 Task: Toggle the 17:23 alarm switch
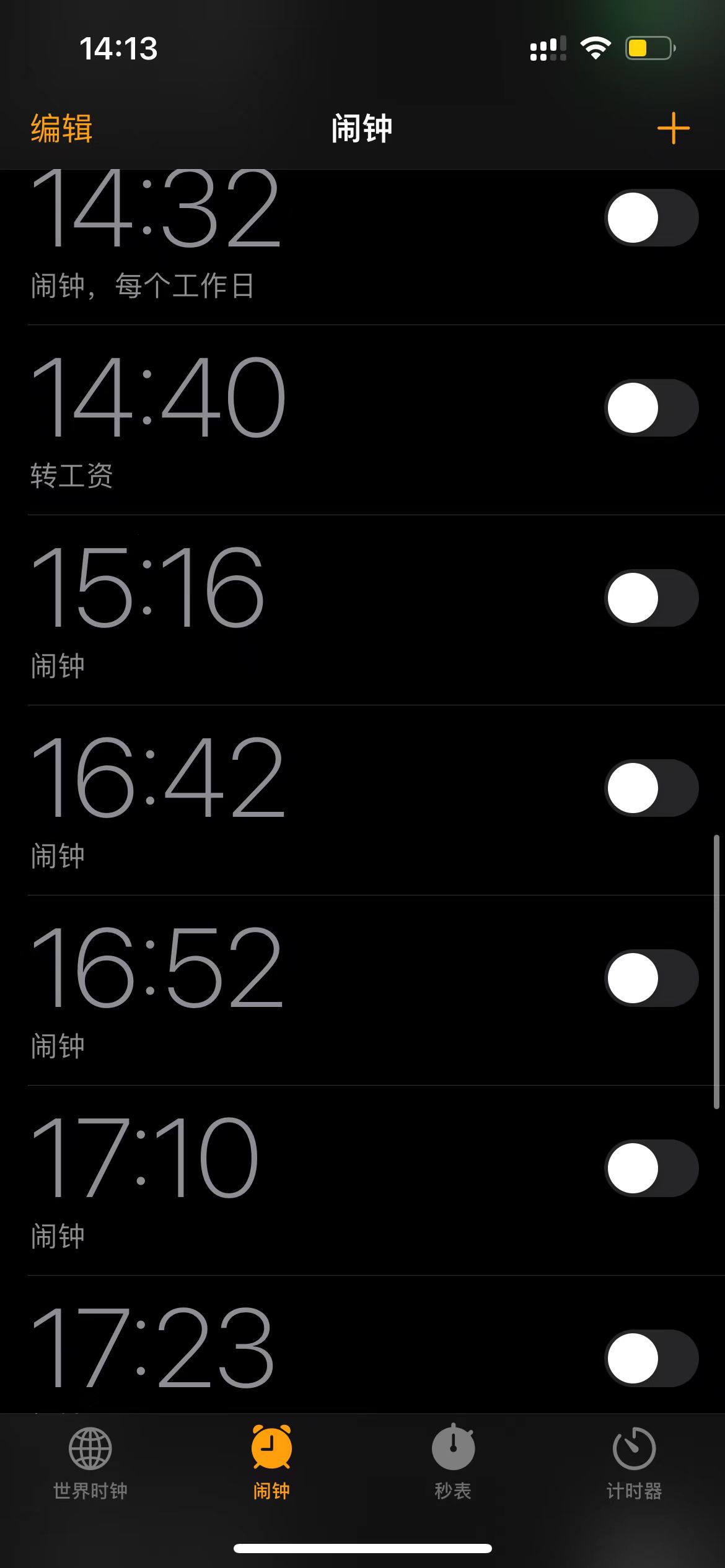651,1358
